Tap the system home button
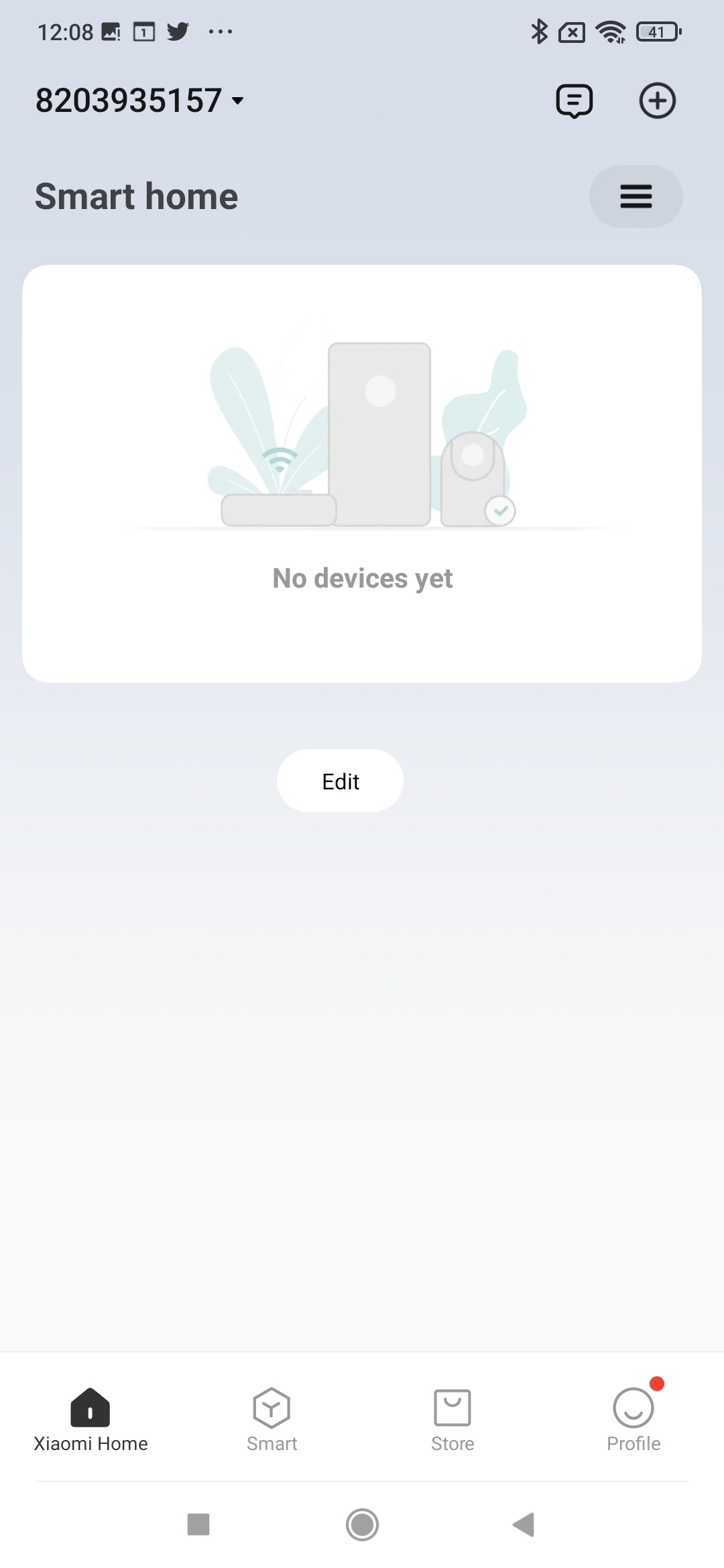This screenshot has width=724, height=1568. coord(362,1524)
